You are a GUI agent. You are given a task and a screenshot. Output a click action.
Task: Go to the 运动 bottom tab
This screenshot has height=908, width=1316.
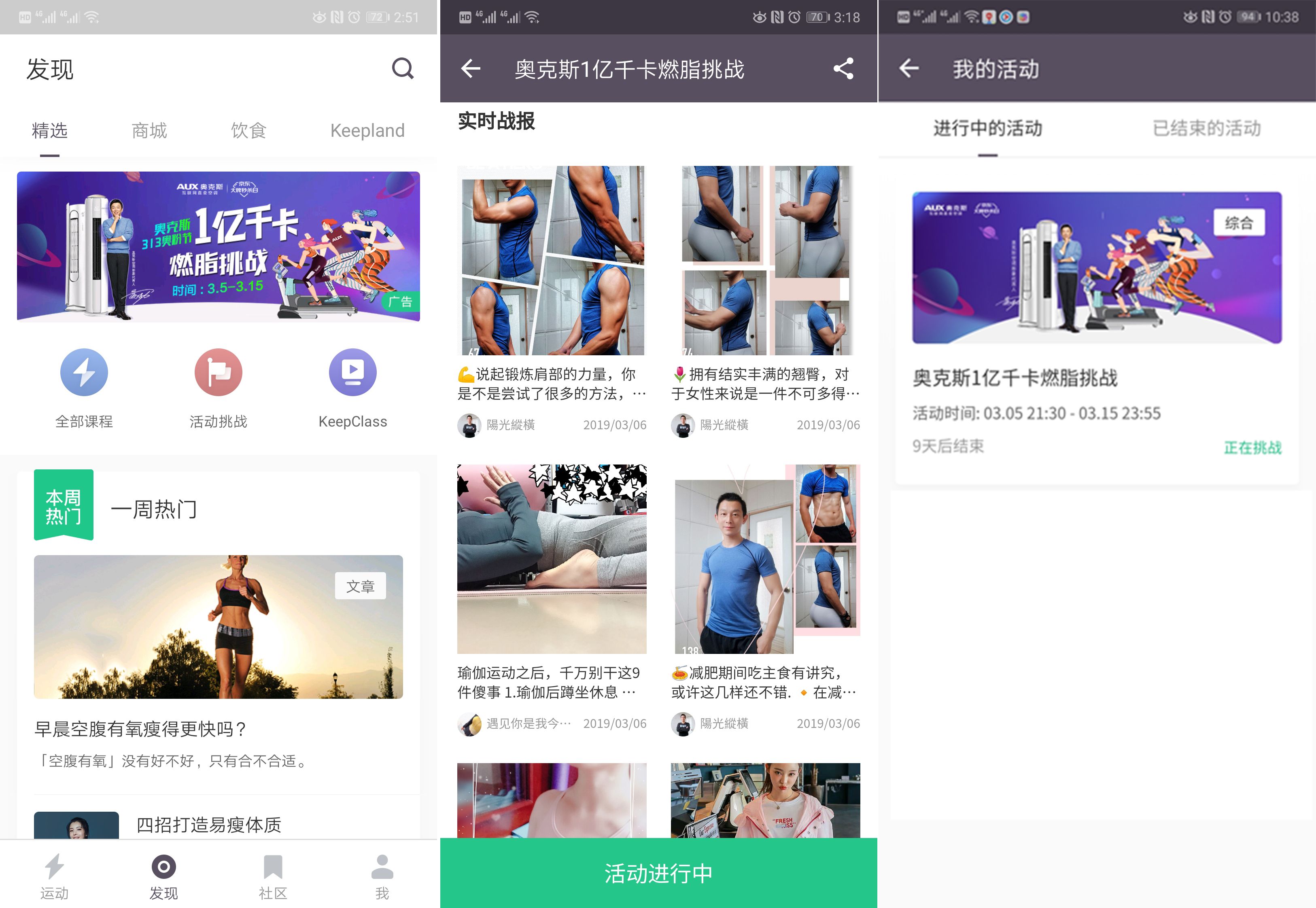[55, 876]
